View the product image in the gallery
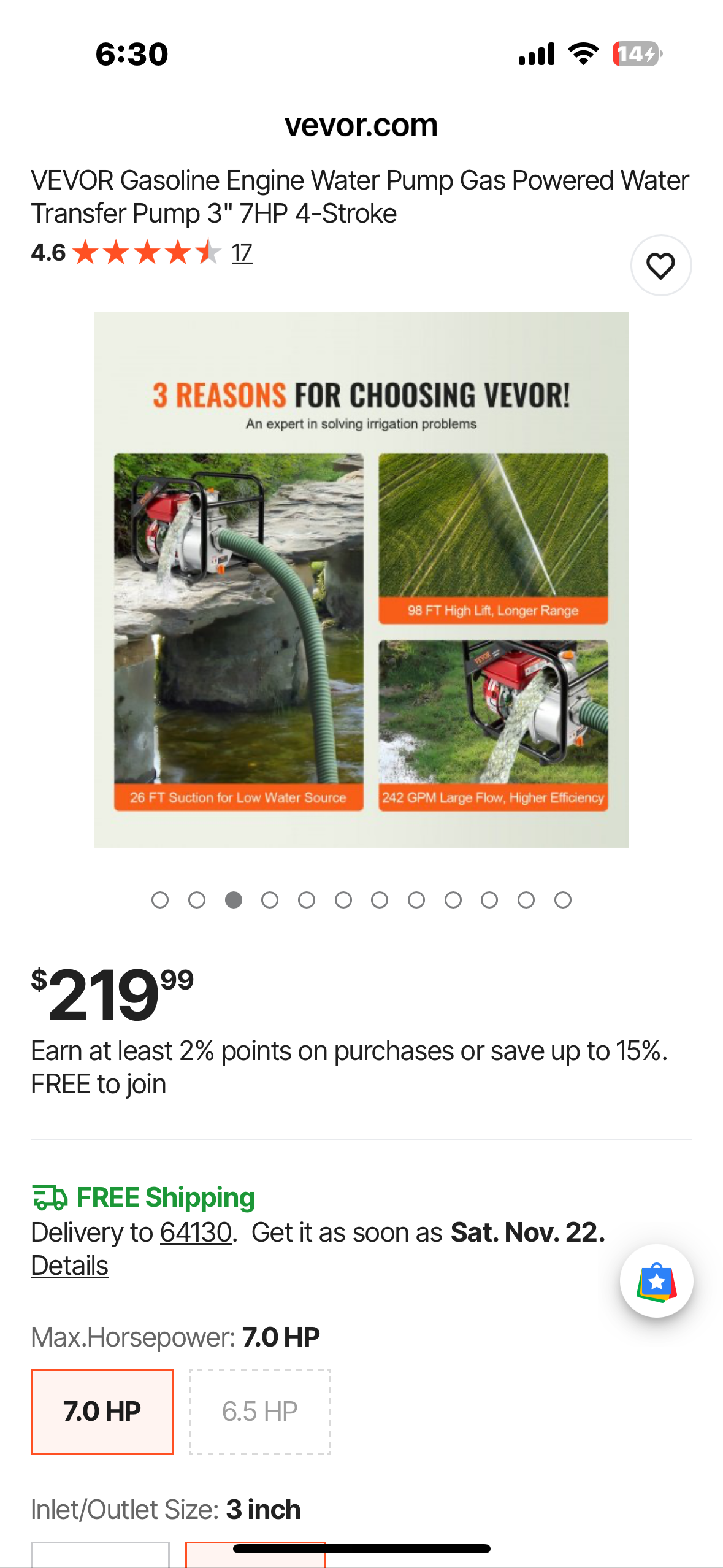The image size is (723, 1568). (x=361, y=580)
